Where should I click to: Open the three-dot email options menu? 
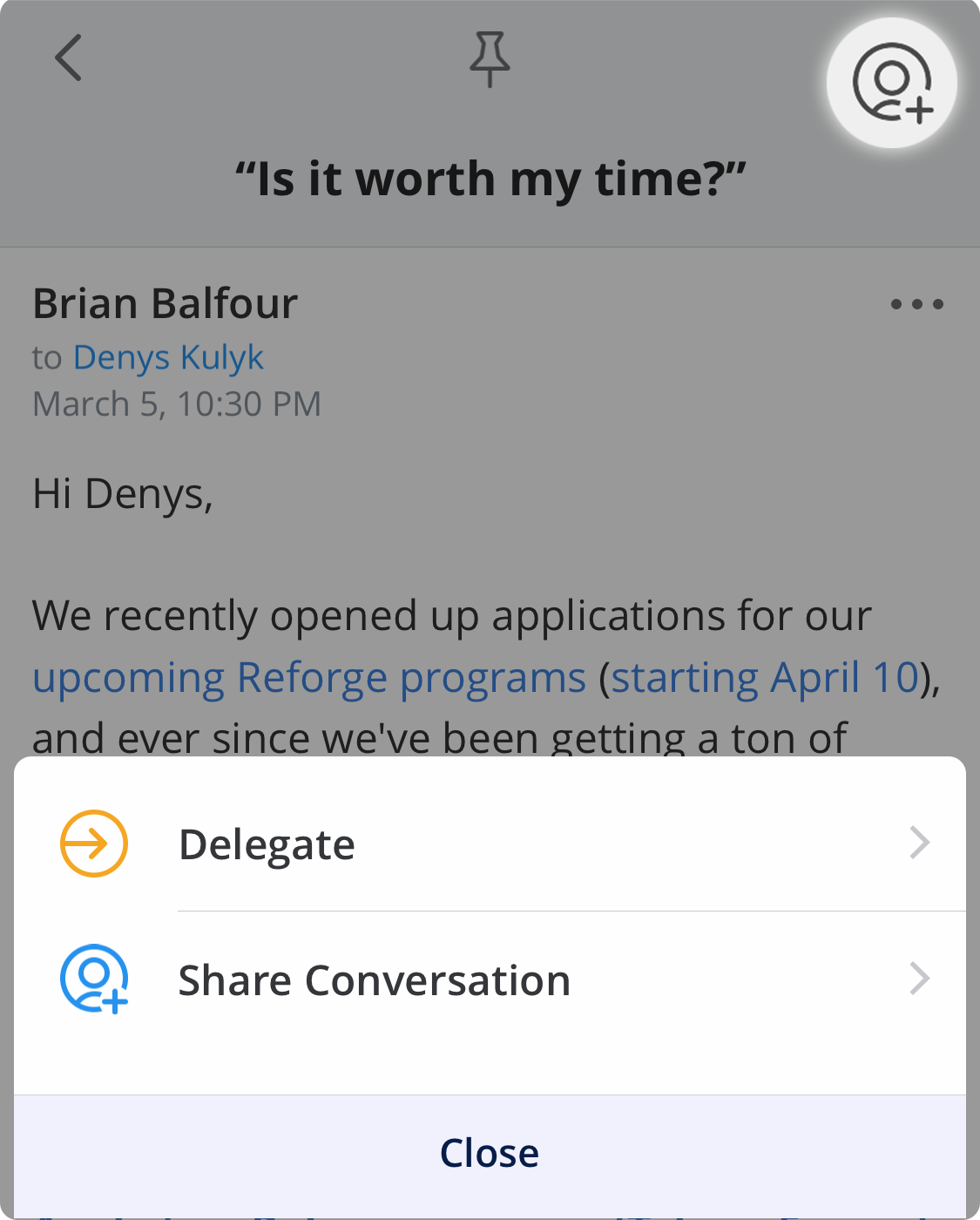click(x=916, y=304)
